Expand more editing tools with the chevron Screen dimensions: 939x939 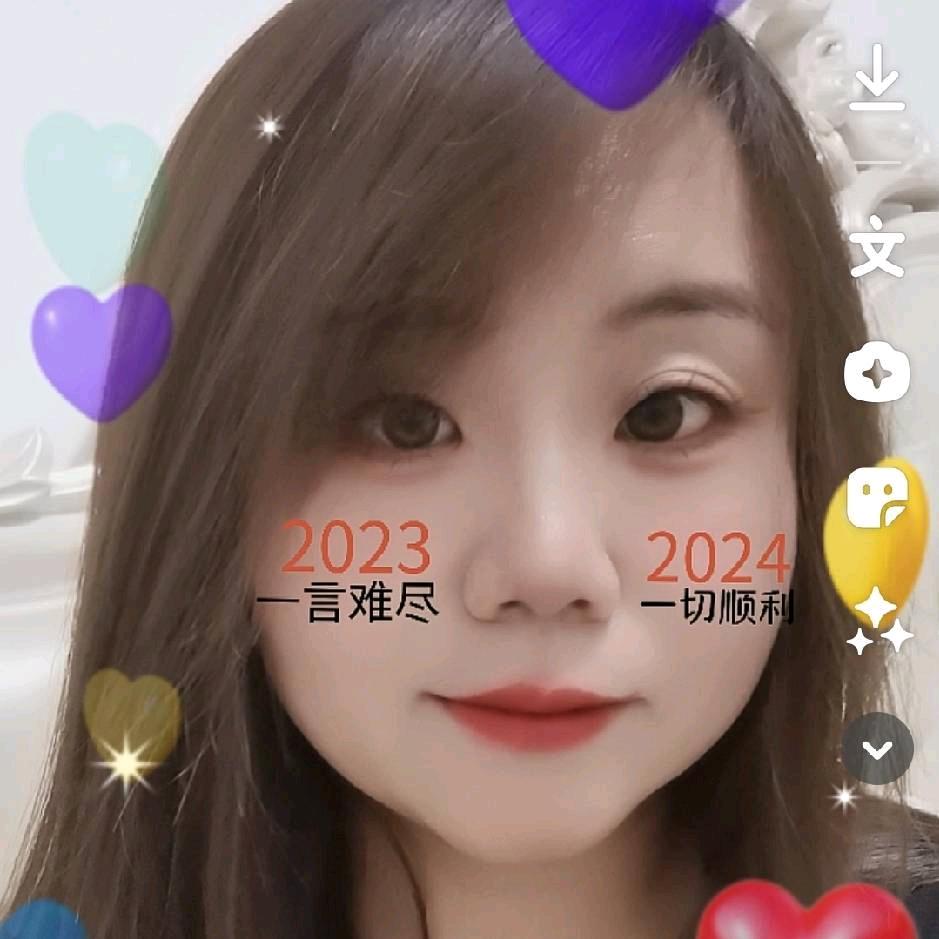click(877, 748)
